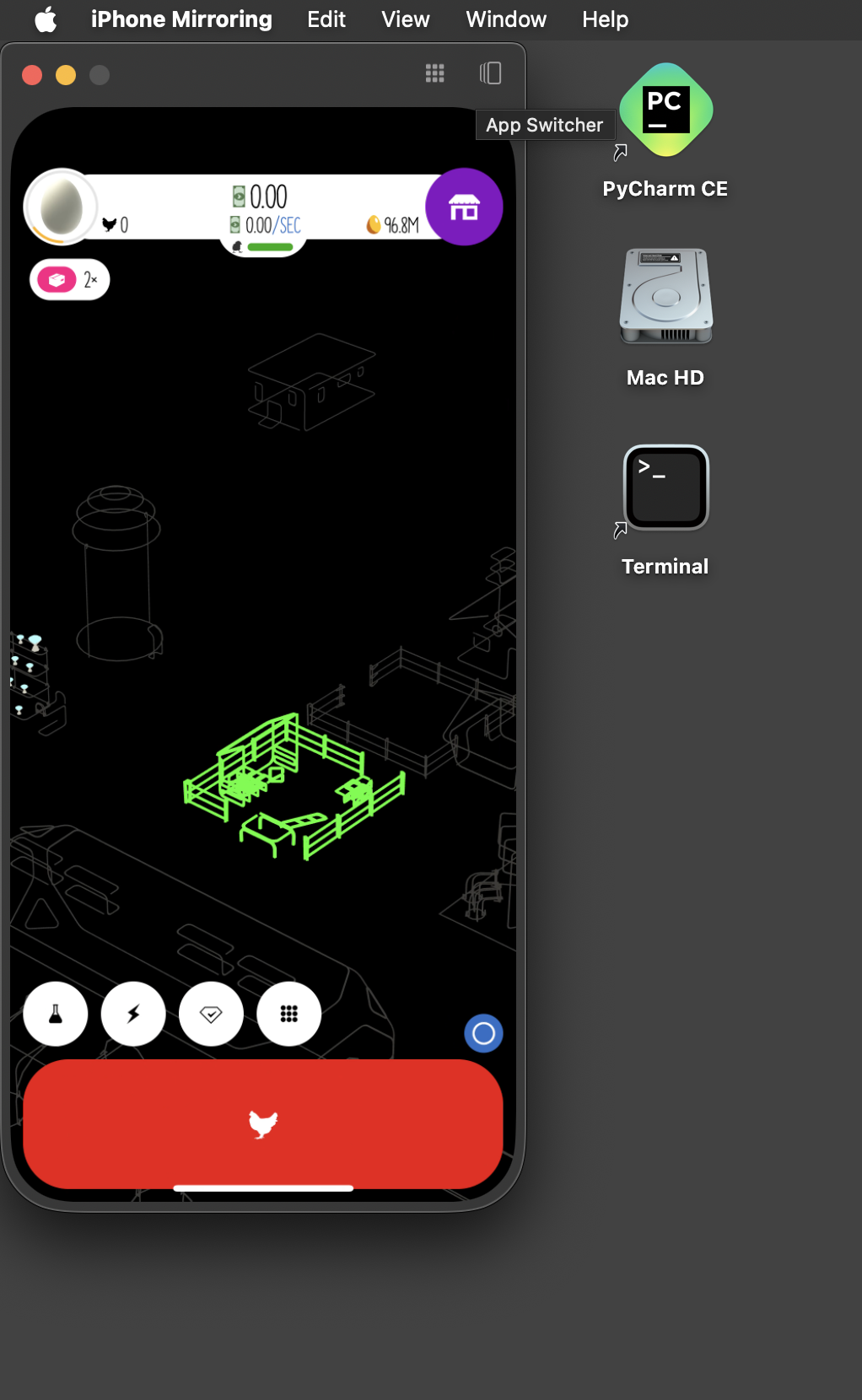Open the diamond button
The width and height of the screenshot is (862, 1400).
[x=211, y=1014]
